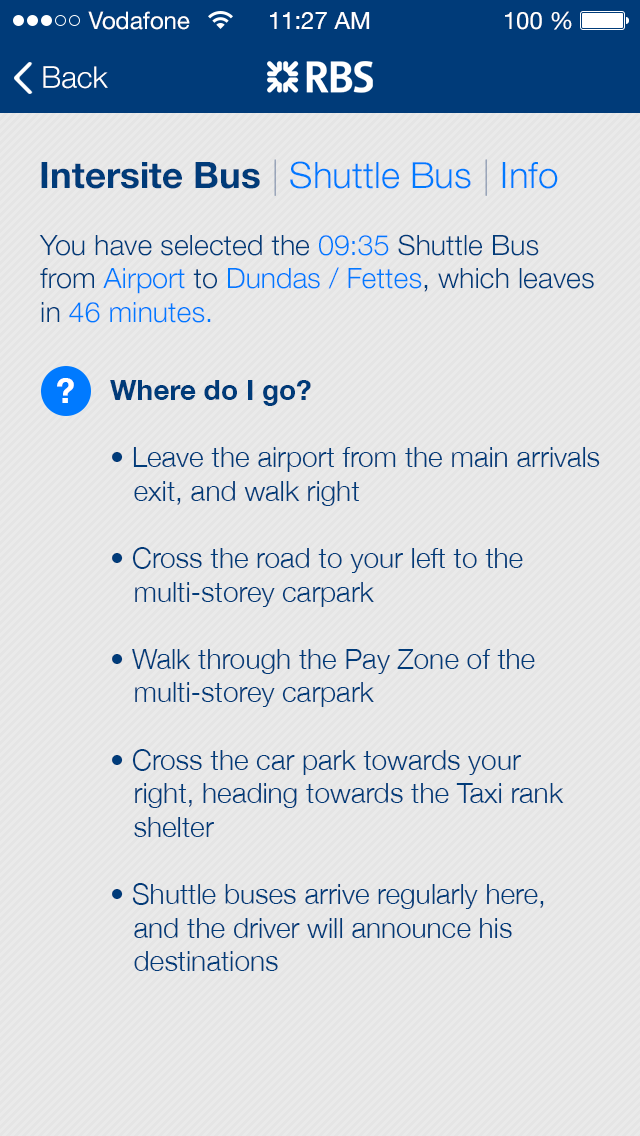Open the Info tab
This screenshot has width=640, height=1136.
[528, 176]
